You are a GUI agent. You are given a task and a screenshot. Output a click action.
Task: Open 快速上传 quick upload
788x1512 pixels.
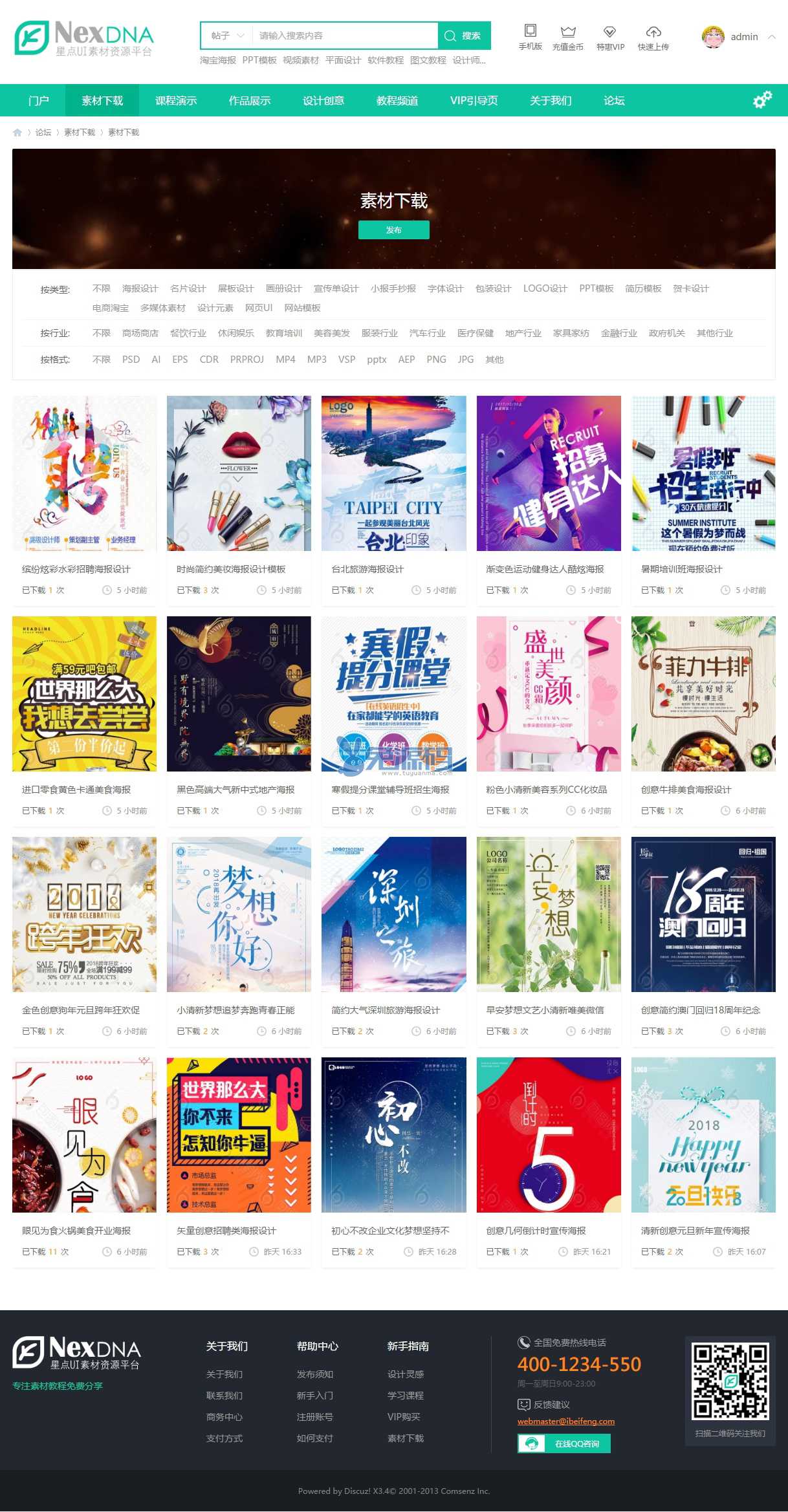pos(653,37)
